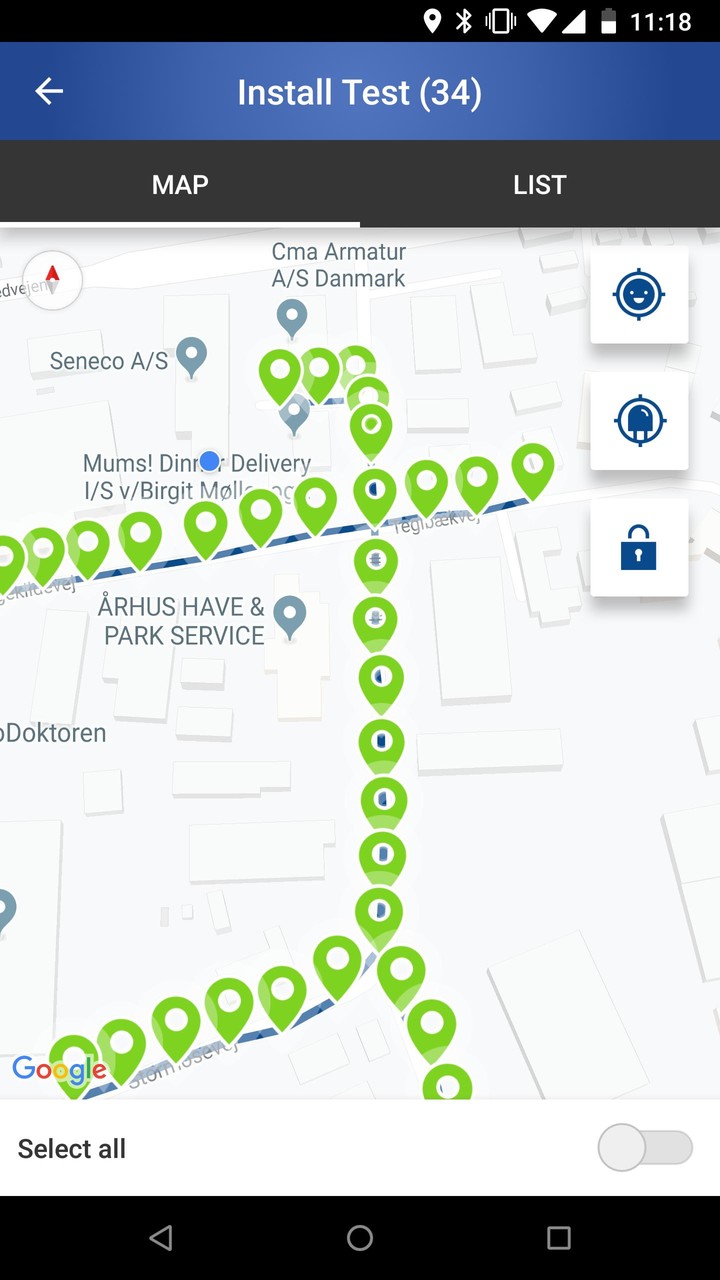The height and width of the screenshot is (1280, 720).
Task: Tap the smiley face target button
Action: pos(639,295)
